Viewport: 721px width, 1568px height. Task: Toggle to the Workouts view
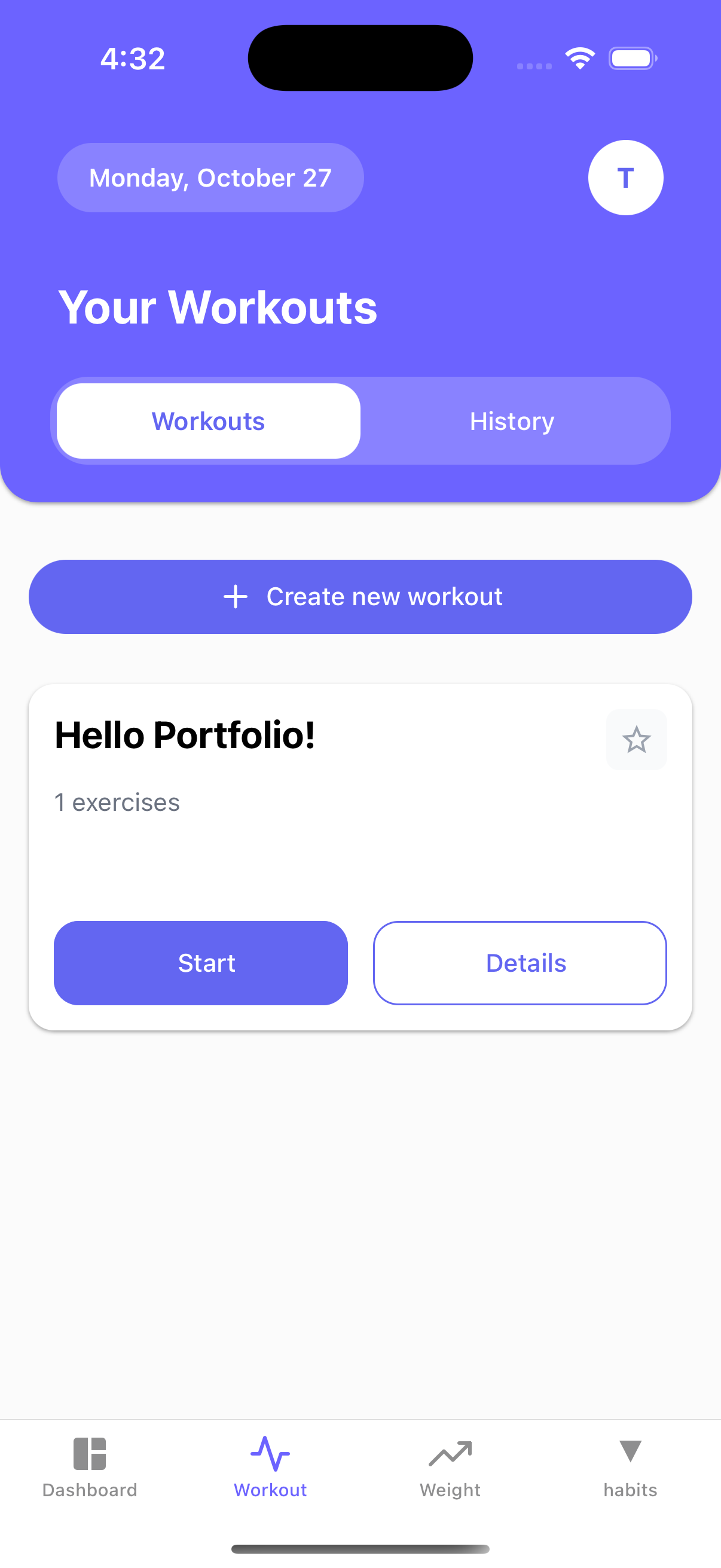[x=207, y=420]
